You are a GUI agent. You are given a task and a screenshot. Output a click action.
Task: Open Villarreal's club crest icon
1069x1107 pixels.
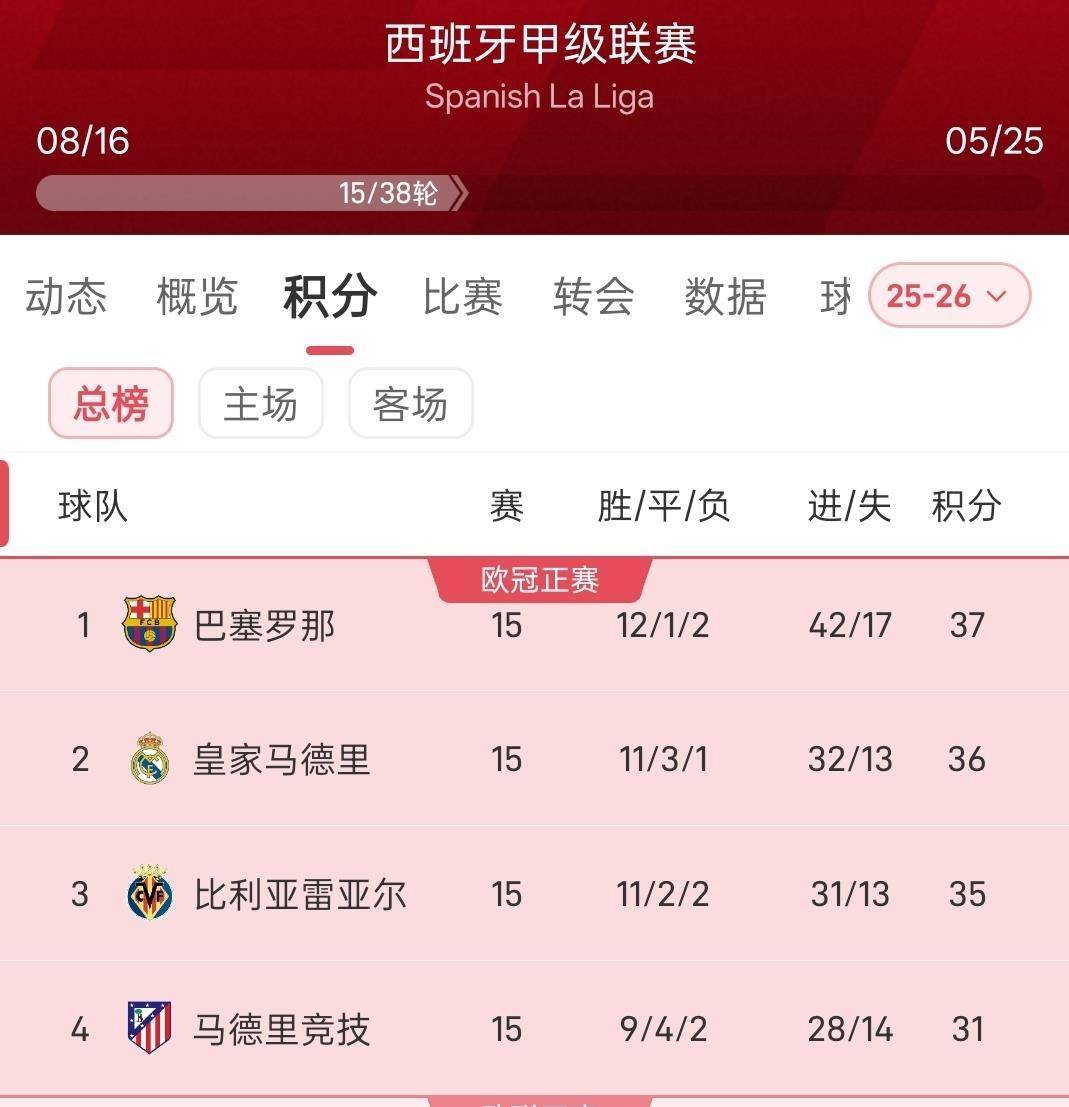click(x=147, y=892)
